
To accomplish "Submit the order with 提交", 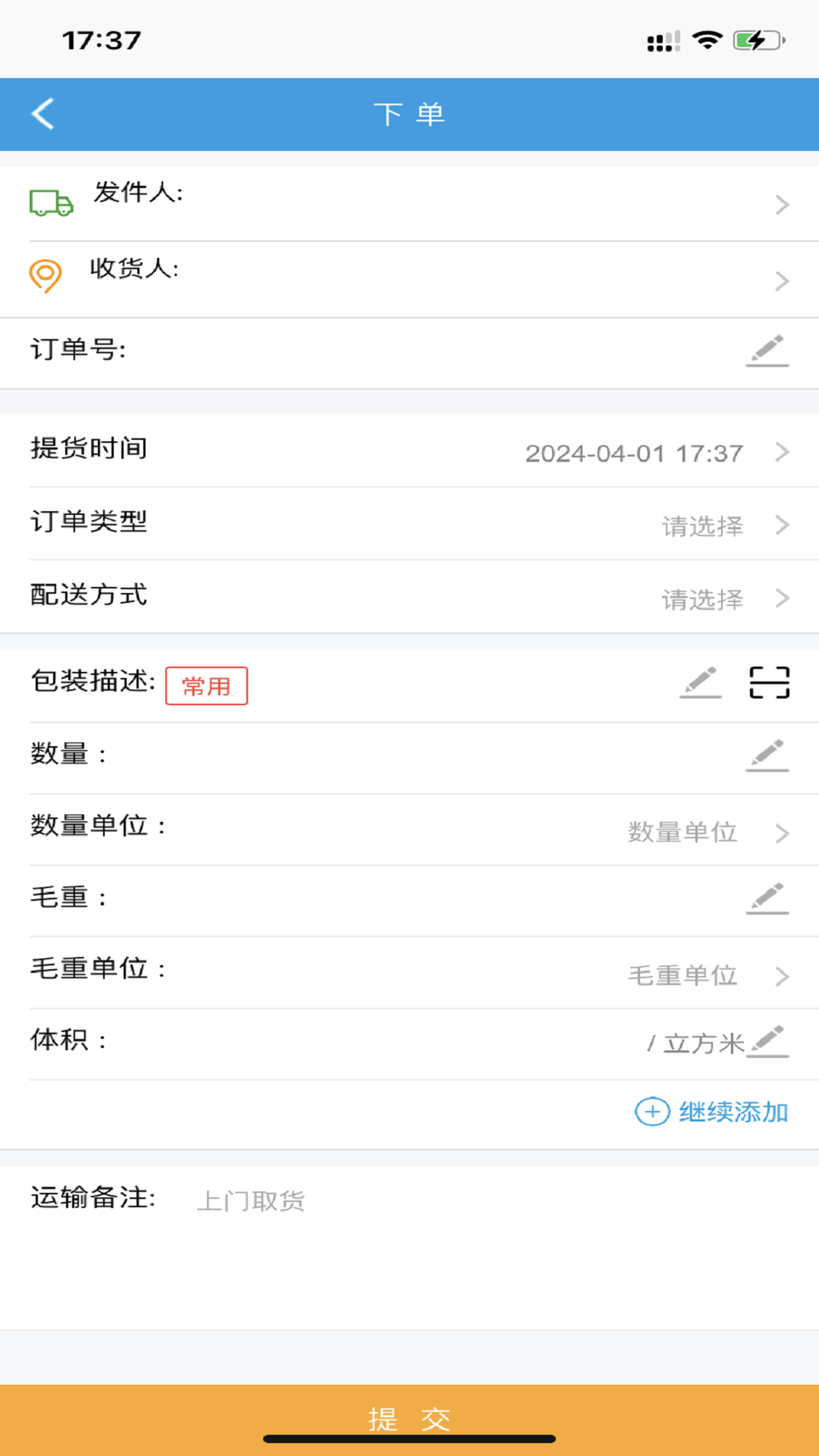I will [x=409, y=1418].
